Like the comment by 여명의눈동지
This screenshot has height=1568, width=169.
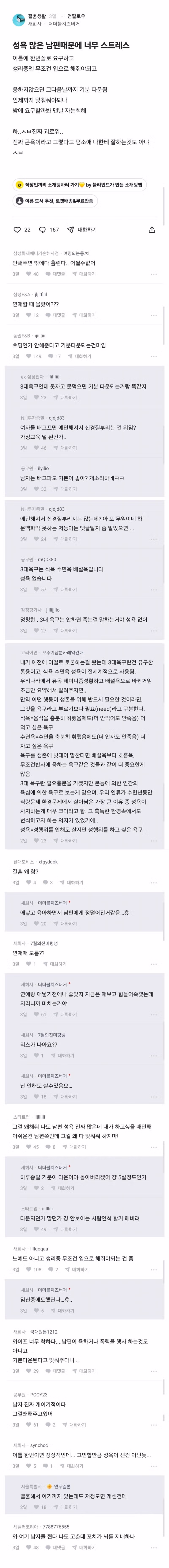[32, 274]
